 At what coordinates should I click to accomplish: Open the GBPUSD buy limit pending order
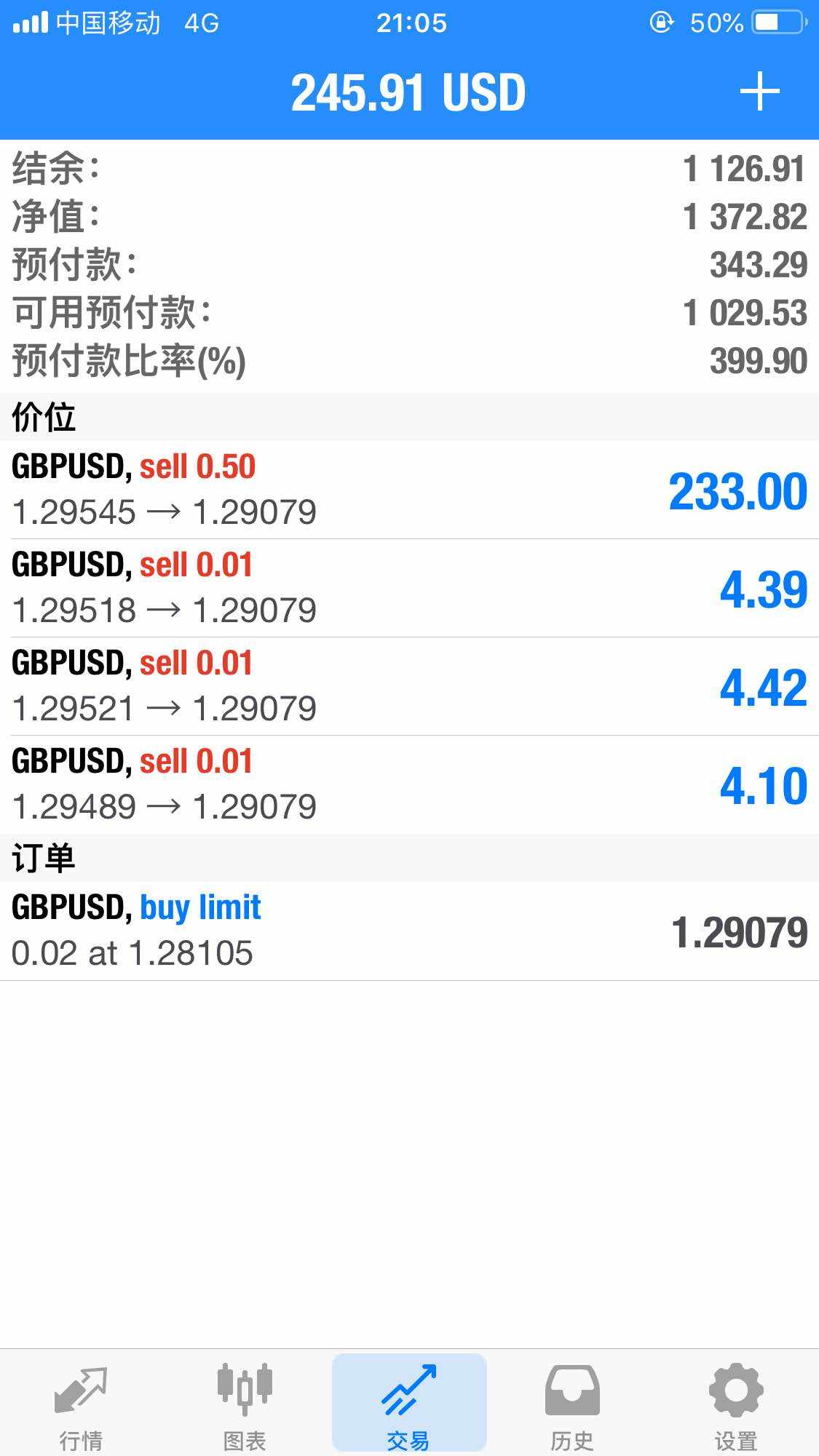409,931
